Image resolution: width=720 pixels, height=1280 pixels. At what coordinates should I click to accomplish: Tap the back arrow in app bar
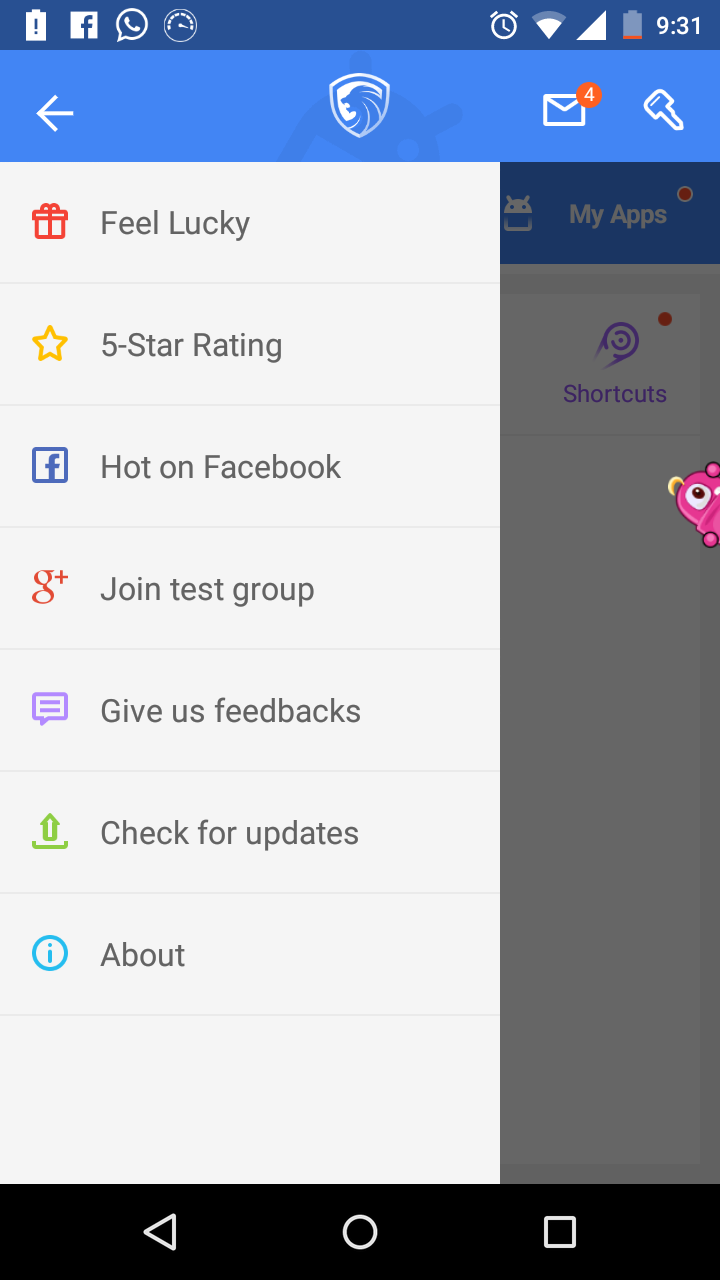[x=55, y=113]
